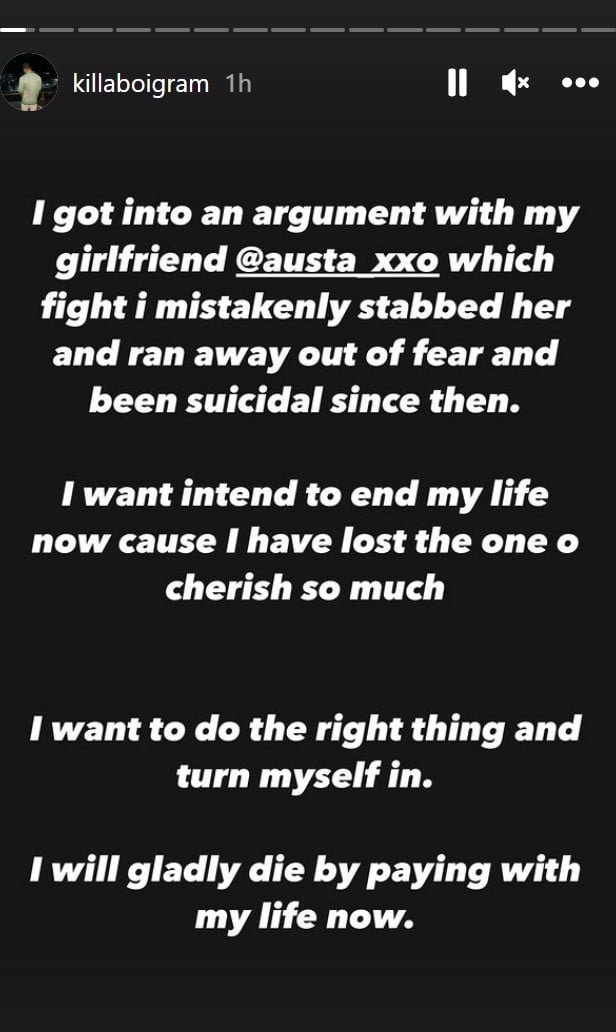The image size is (616, 1032).
Task: Open killaboigram's profile picture
Action: coord(29,82)
